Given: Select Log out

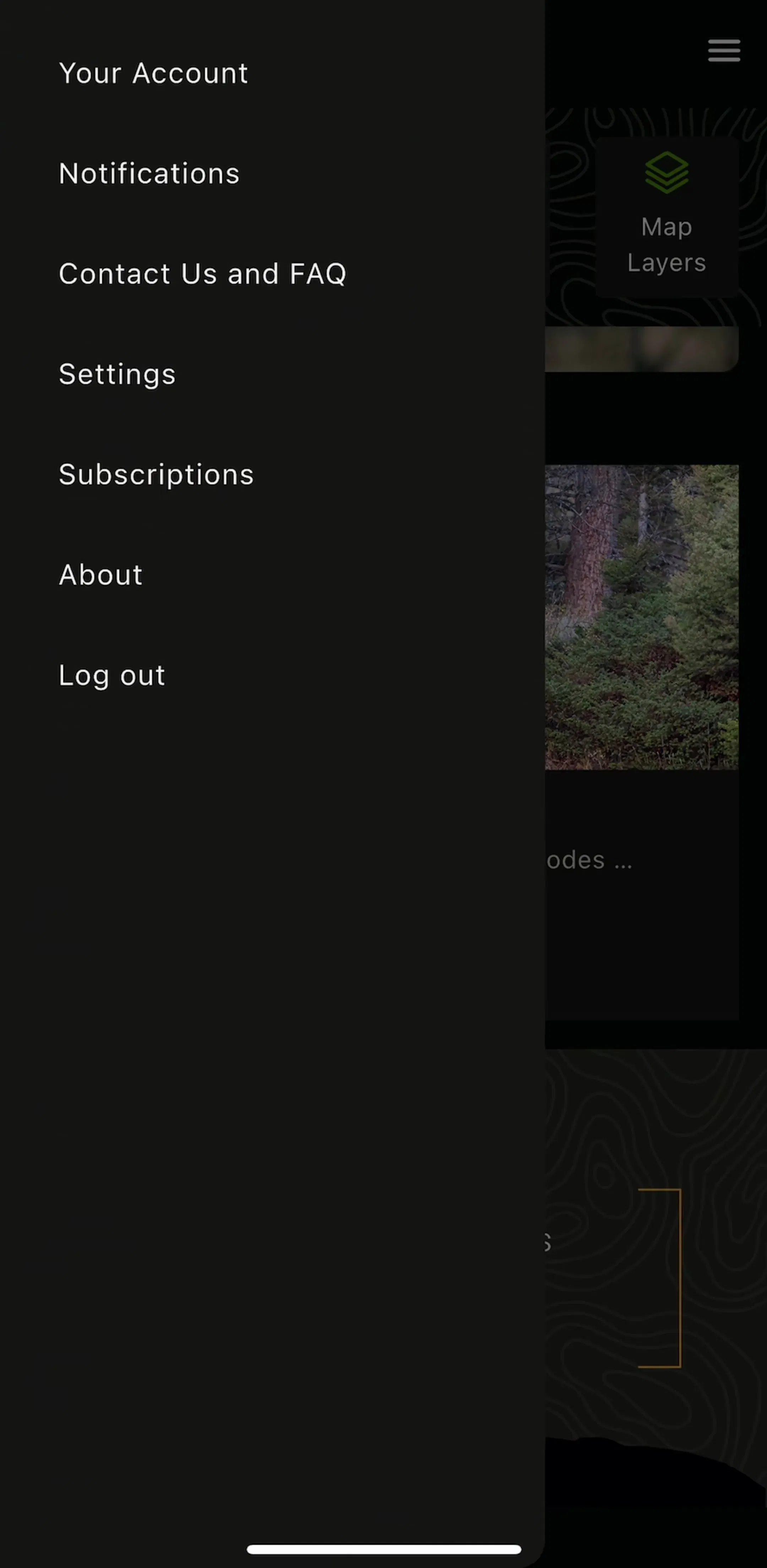Looking at the screenshot, I should (112, 676).
